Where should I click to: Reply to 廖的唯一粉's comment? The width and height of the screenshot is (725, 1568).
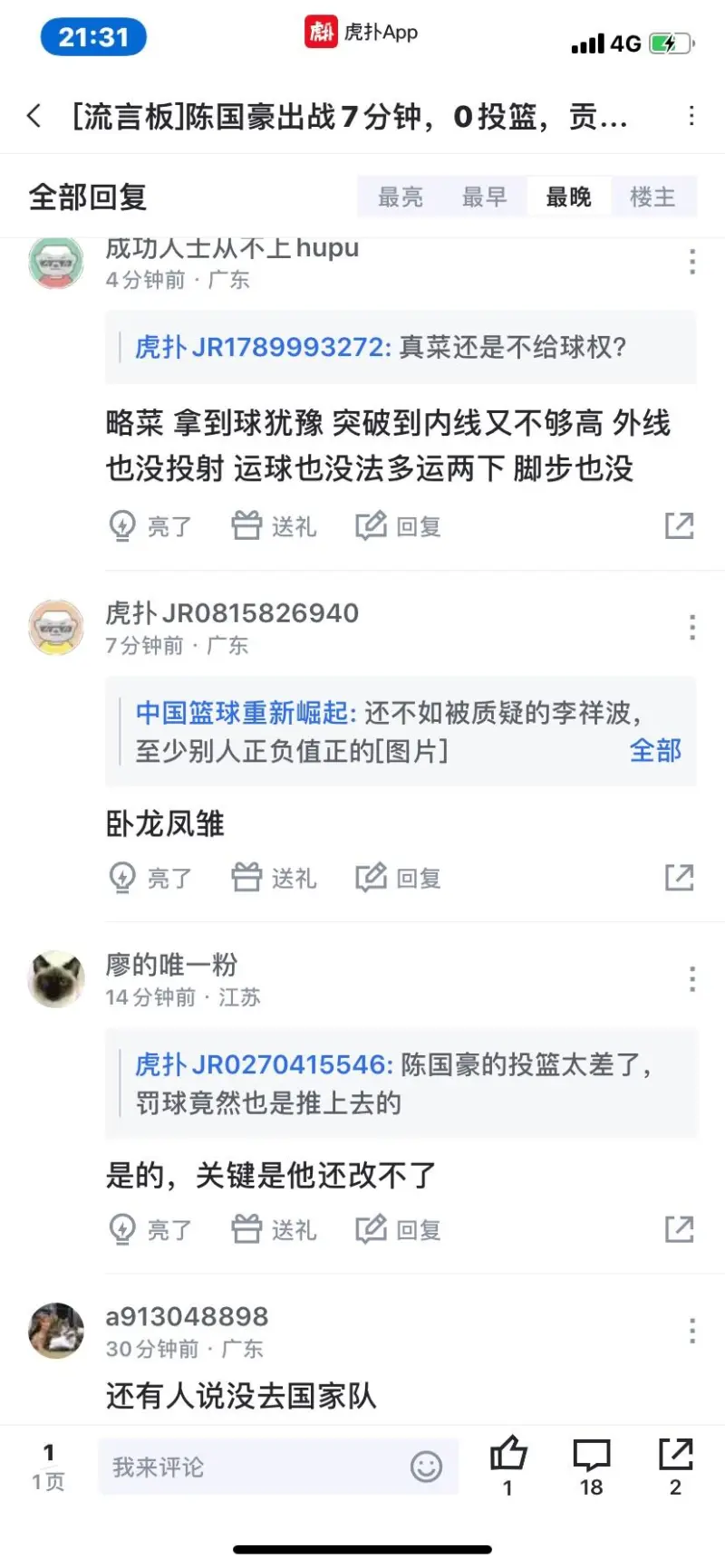[399, 1229]
